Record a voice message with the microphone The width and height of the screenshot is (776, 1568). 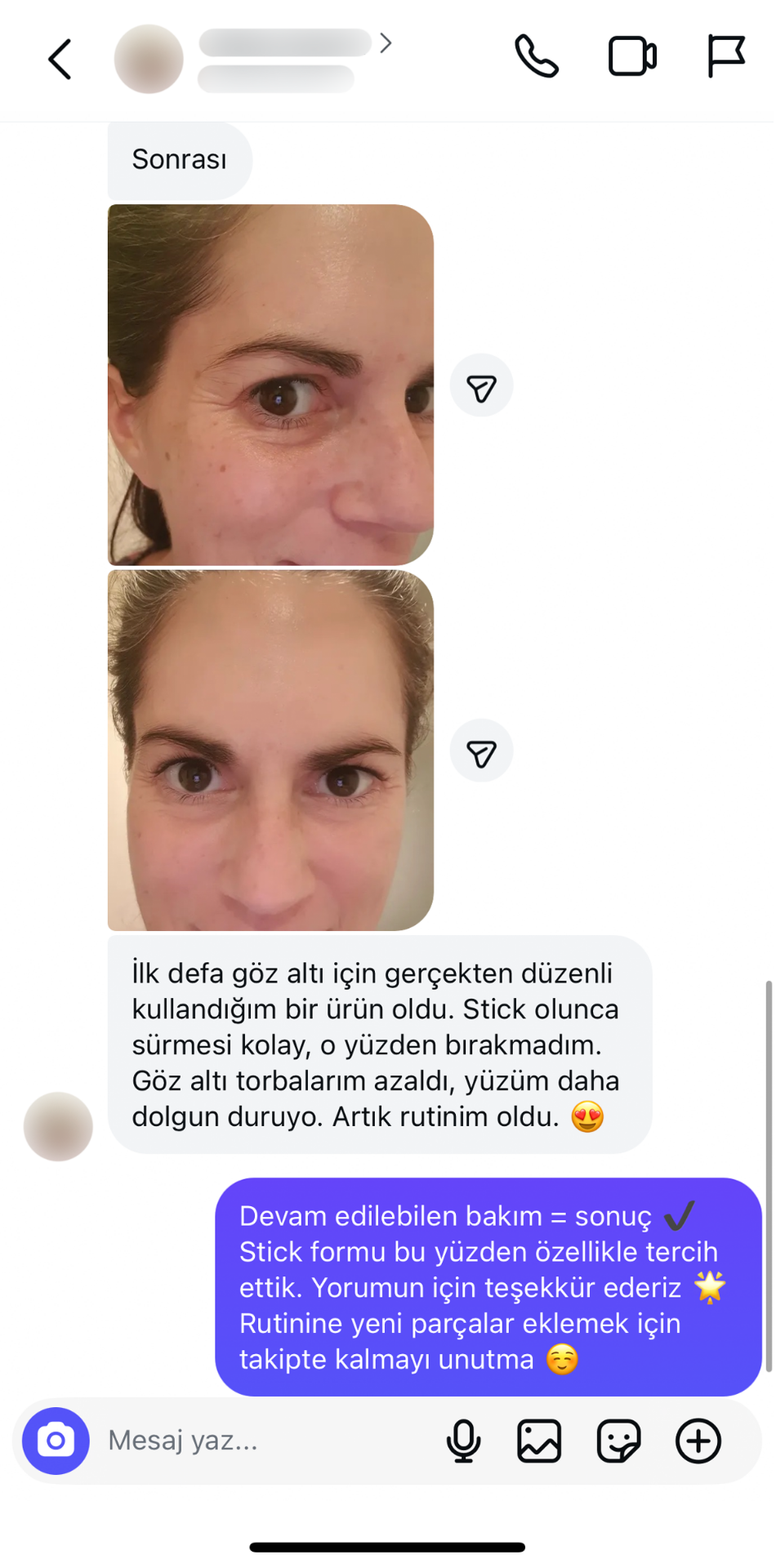coord(463,1441)
